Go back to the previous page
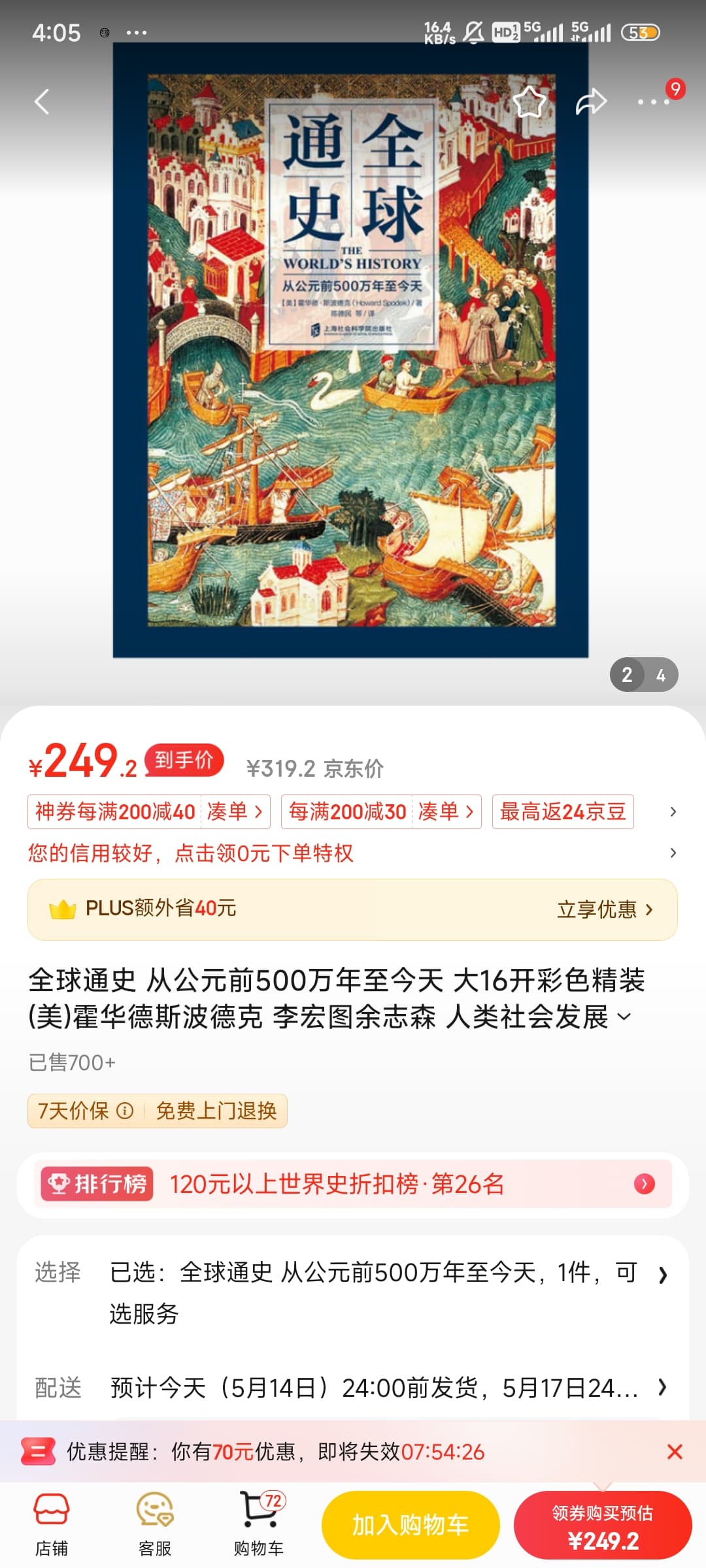 [42, 102]
